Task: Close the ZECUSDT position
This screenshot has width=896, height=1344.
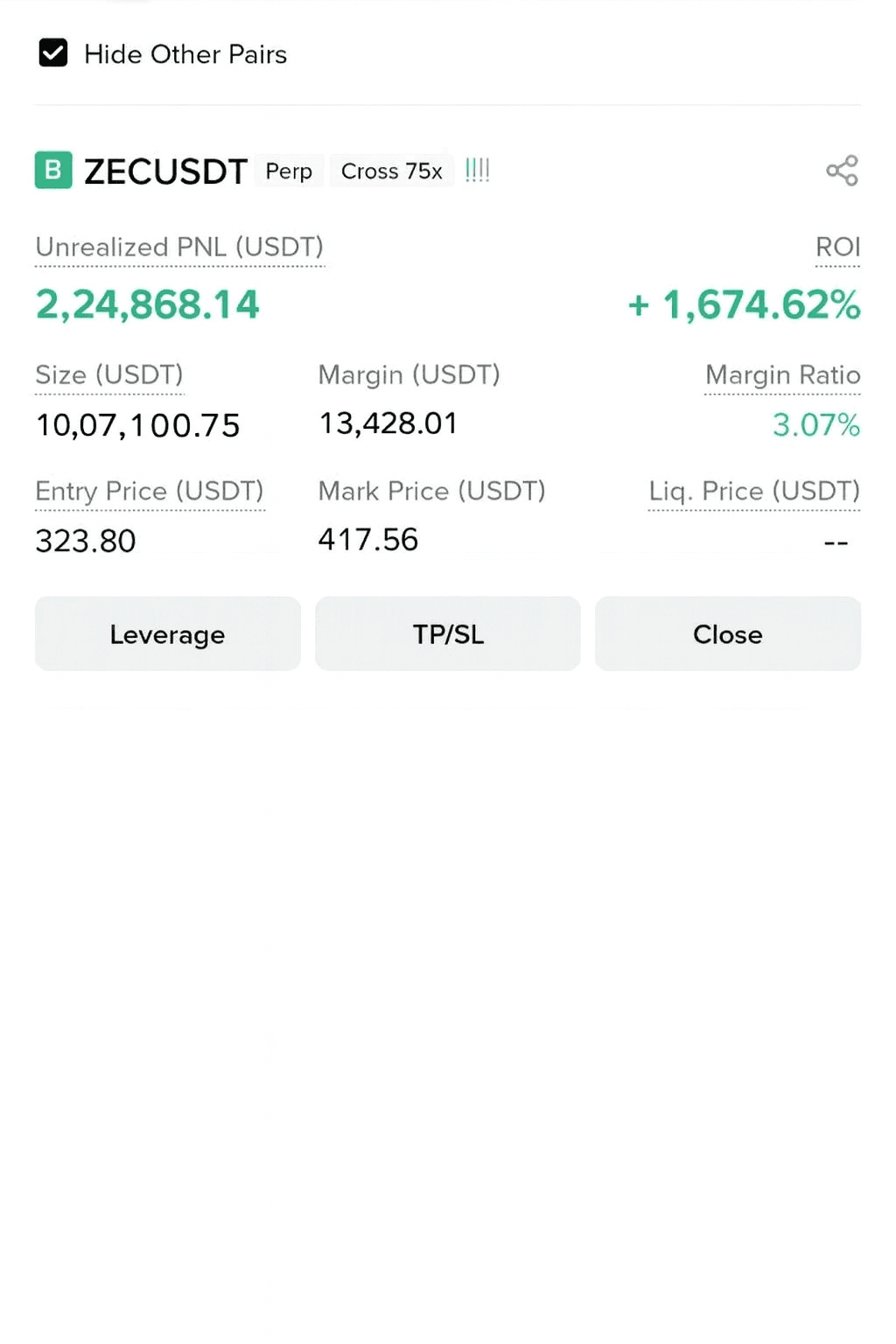Action: pyautogui.click(x=728, y=633)
